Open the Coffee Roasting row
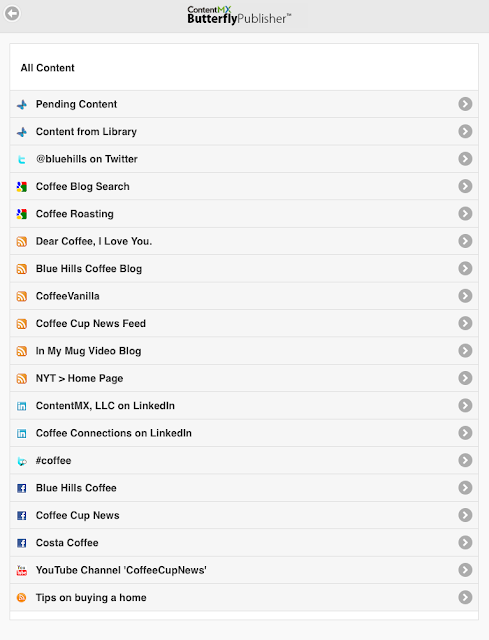 [244, 213]
